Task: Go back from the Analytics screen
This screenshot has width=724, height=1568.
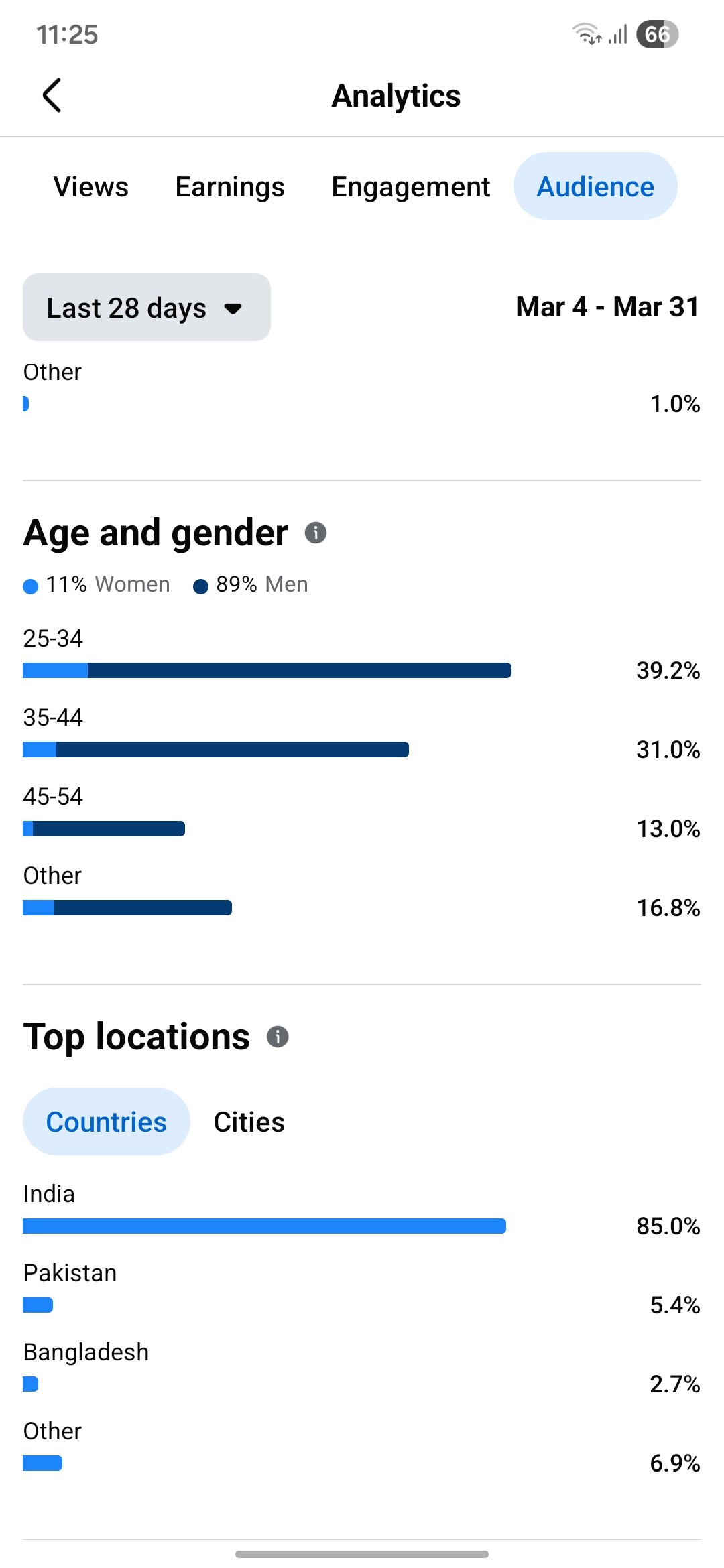Action: [52, 95]
